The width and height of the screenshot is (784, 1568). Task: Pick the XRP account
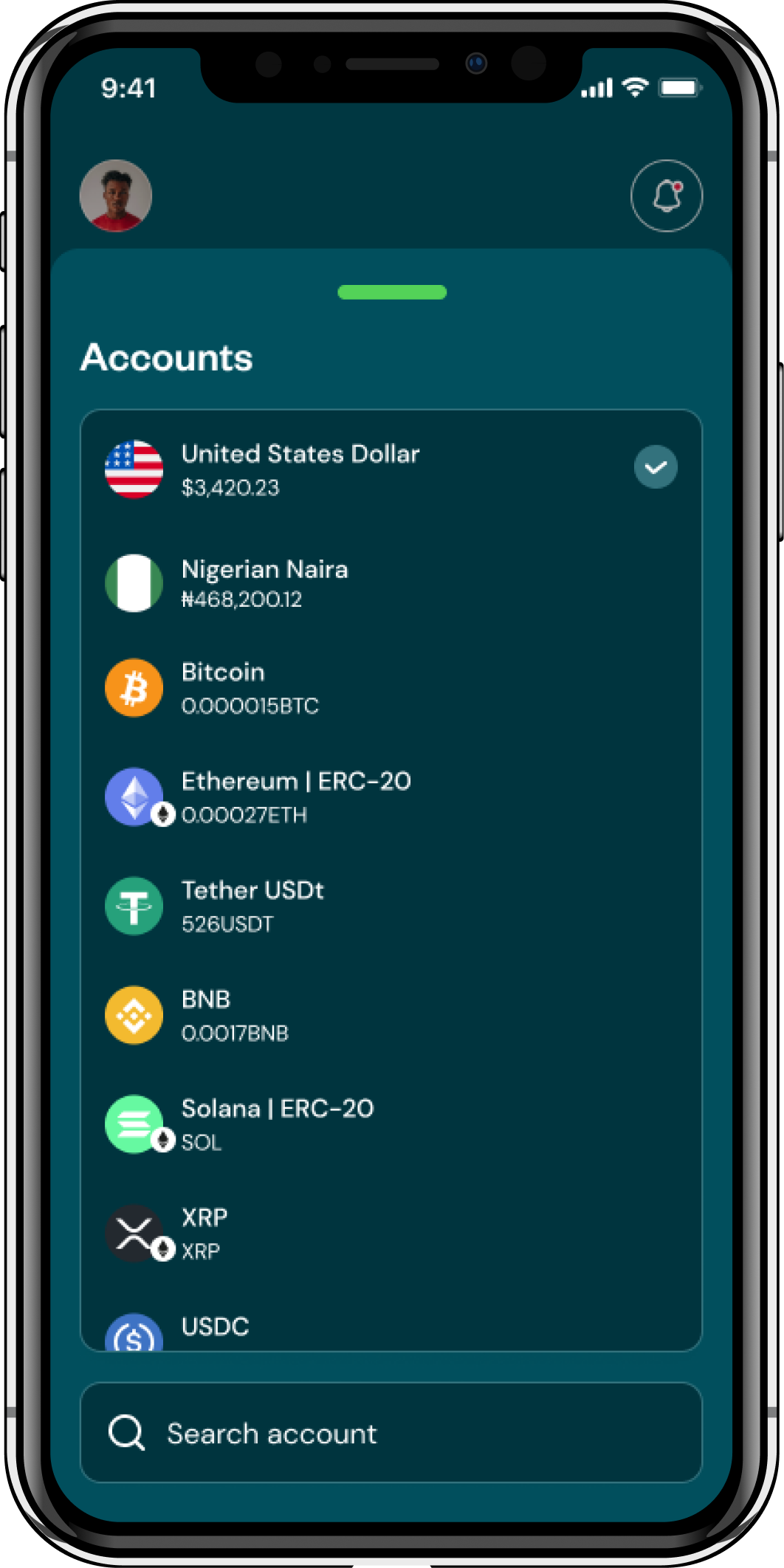(x=203, y=1233)
